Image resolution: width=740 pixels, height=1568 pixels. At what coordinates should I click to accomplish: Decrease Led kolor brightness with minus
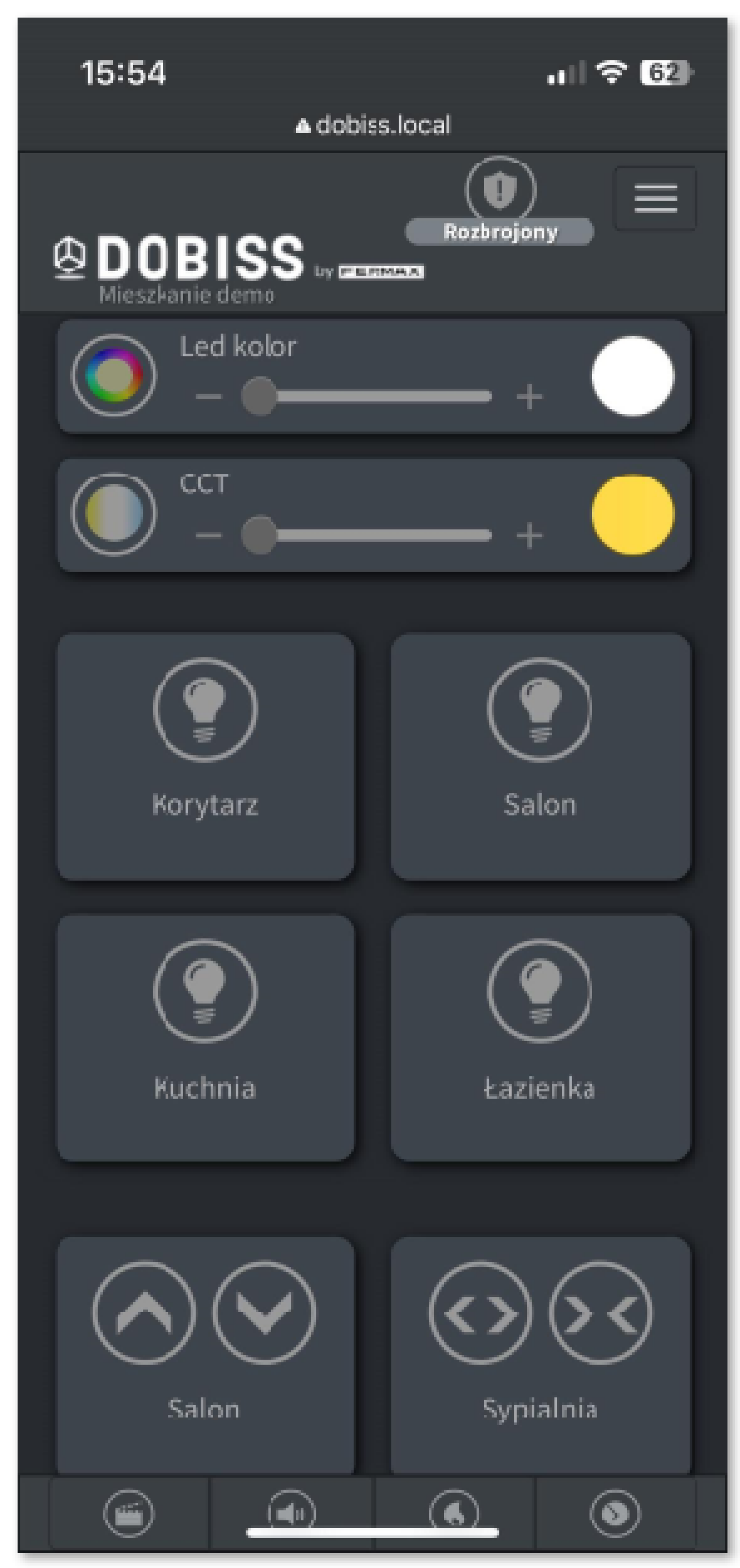[209, 397]
